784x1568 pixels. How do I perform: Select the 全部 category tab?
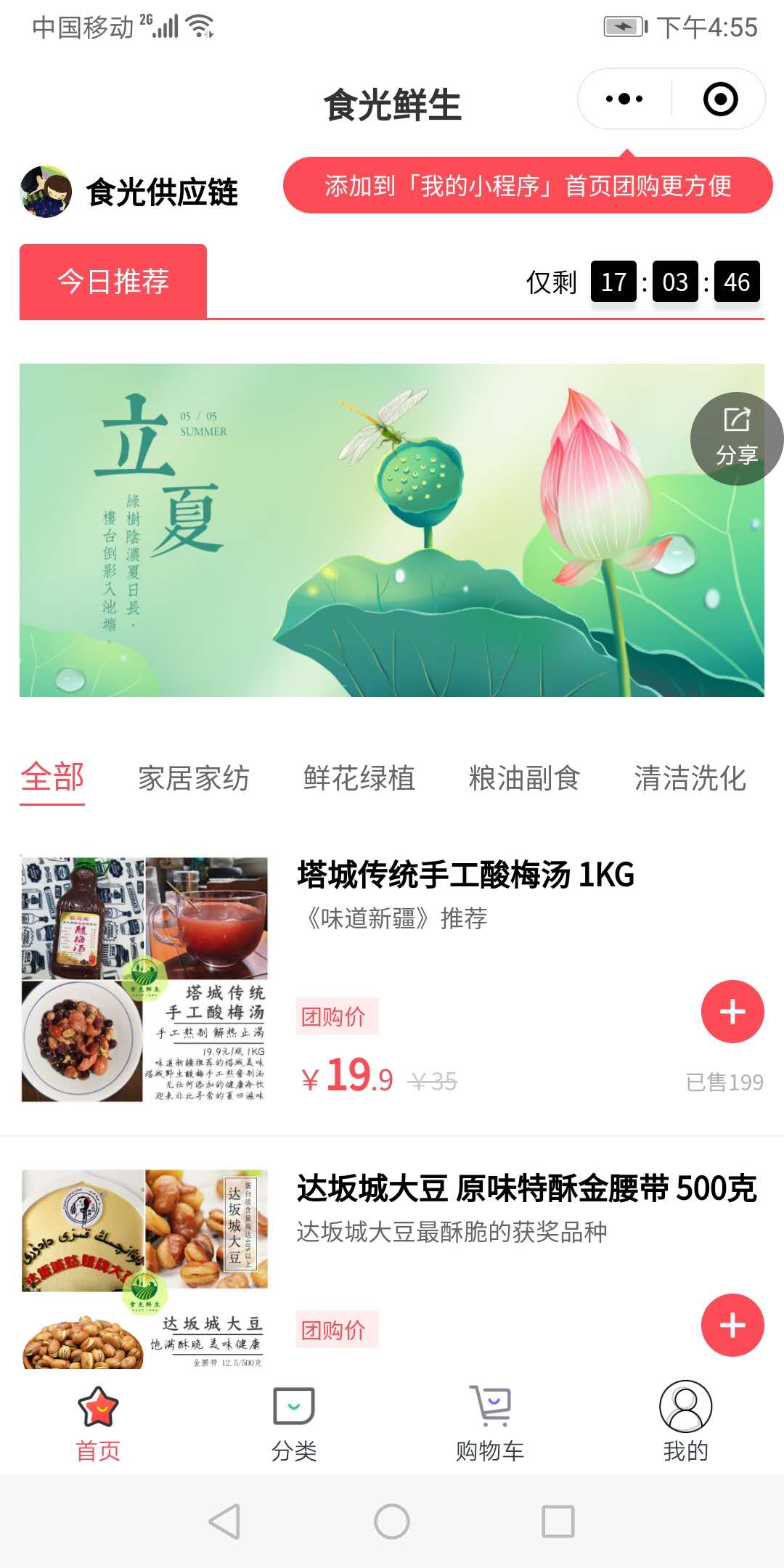[x=52, y=778]
